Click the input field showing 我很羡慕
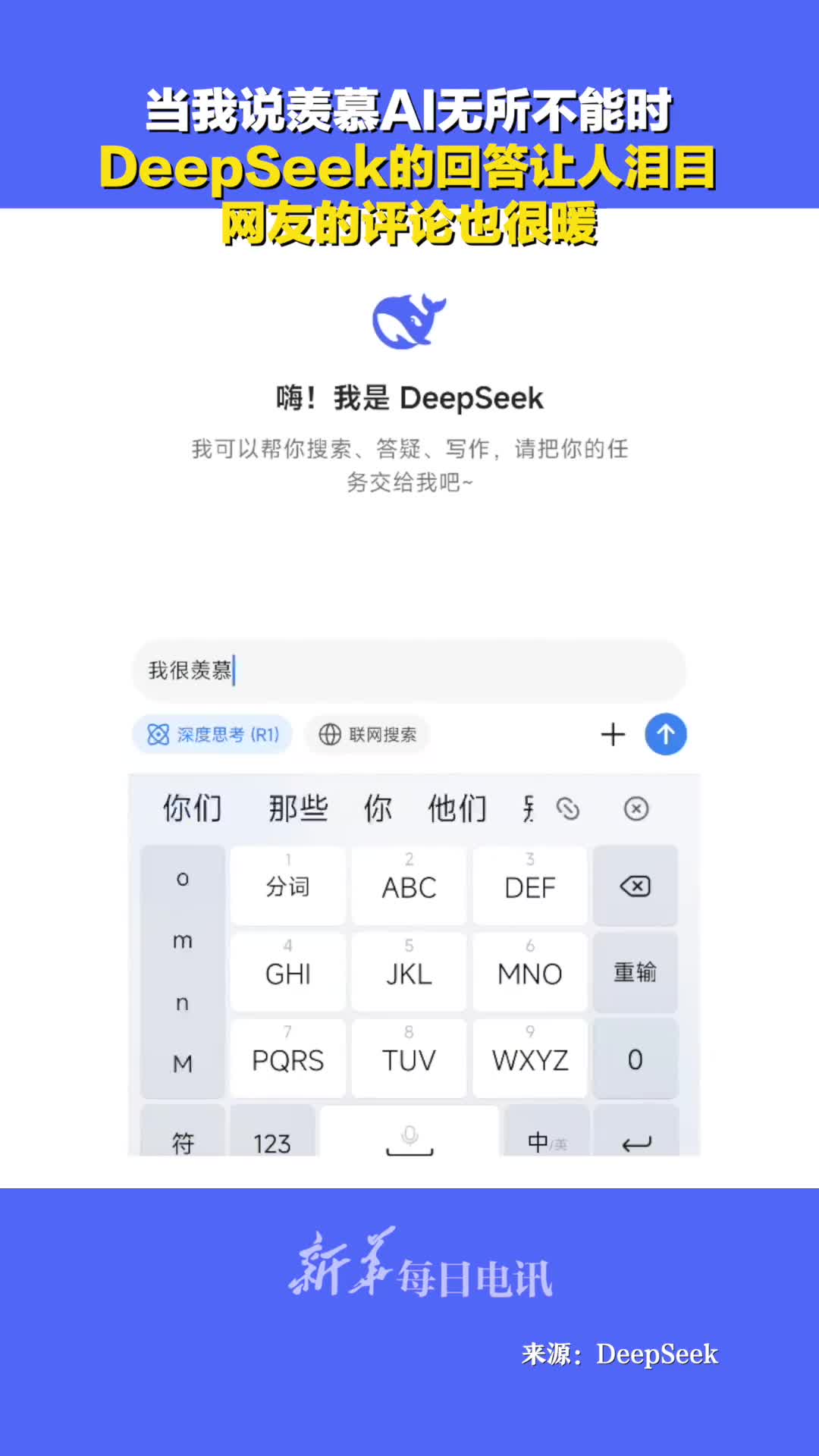This screenshot has width=819, height=1456. point(409,672)
